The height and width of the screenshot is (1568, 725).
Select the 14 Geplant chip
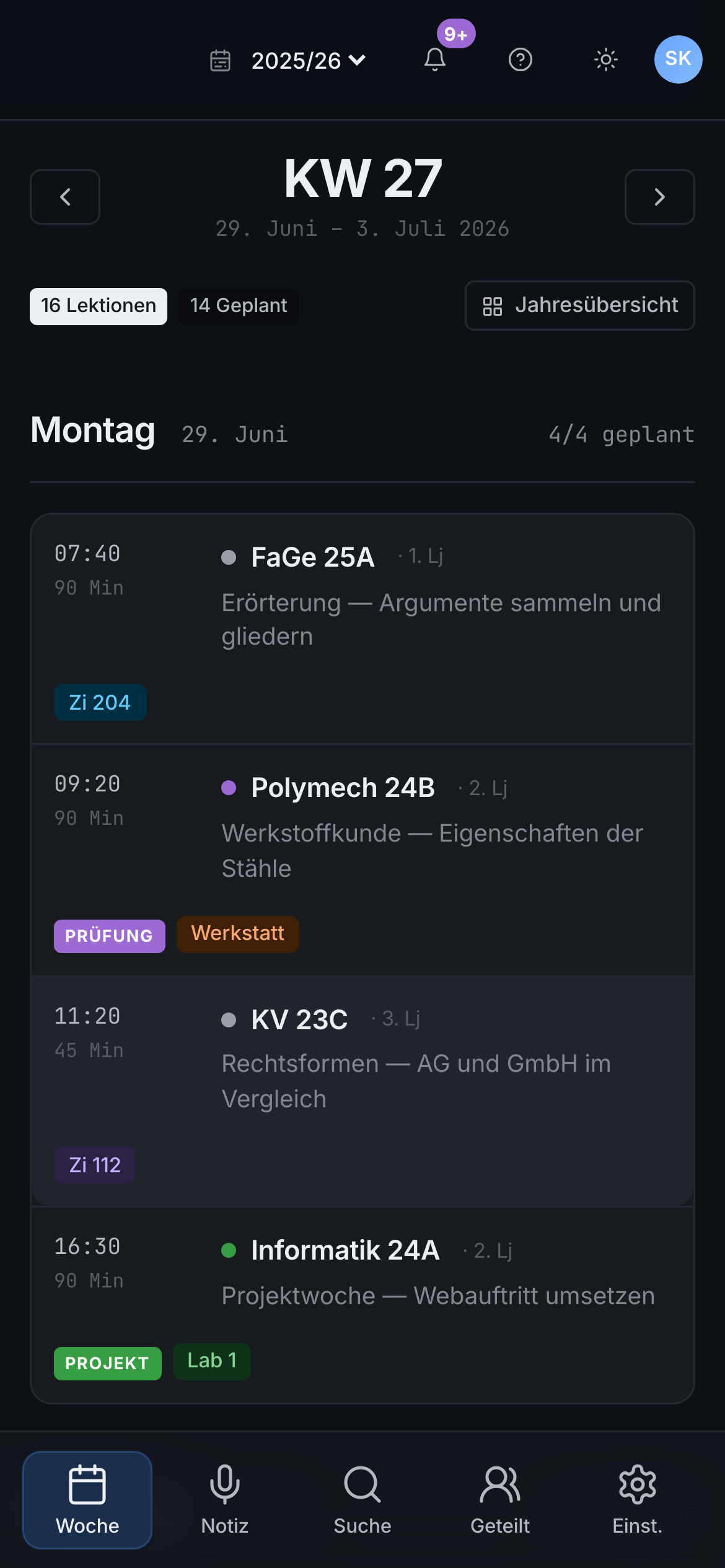tap(239, 306)
